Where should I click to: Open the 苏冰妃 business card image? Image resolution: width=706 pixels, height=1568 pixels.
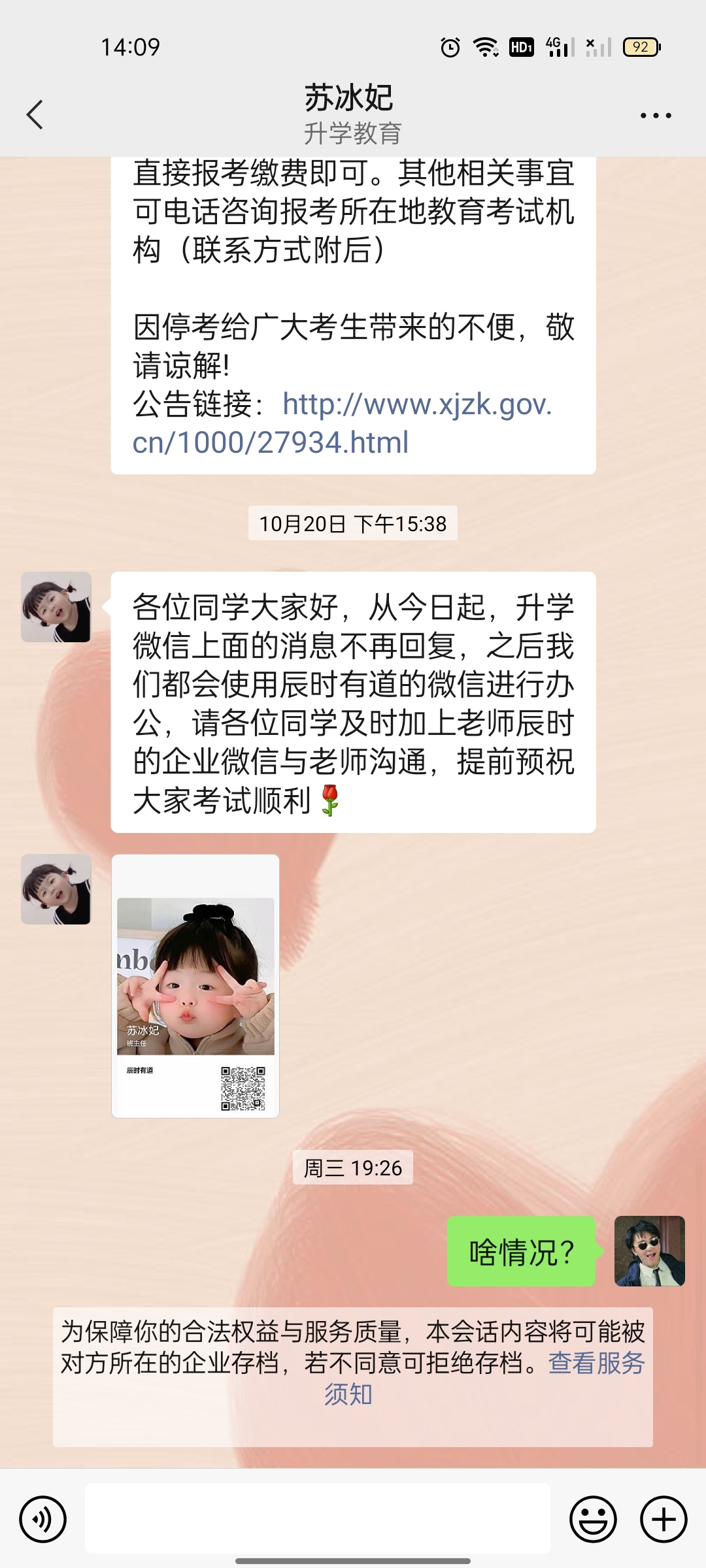[x=195, y=987]
